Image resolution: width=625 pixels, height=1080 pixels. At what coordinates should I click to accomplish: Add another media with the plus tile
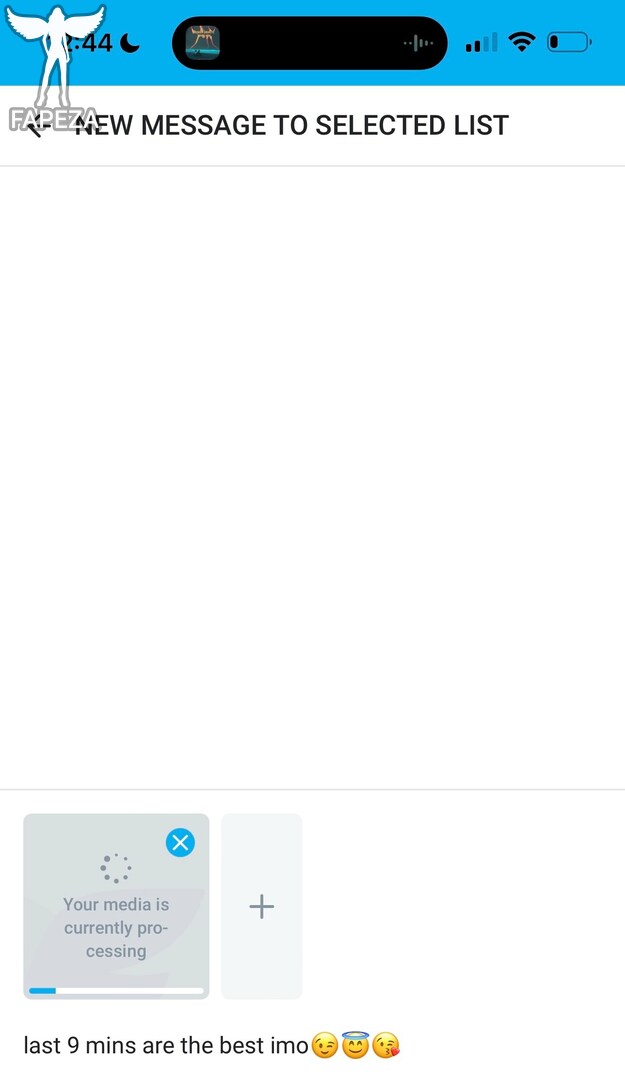pyautogui.click(x=262, y=906)
